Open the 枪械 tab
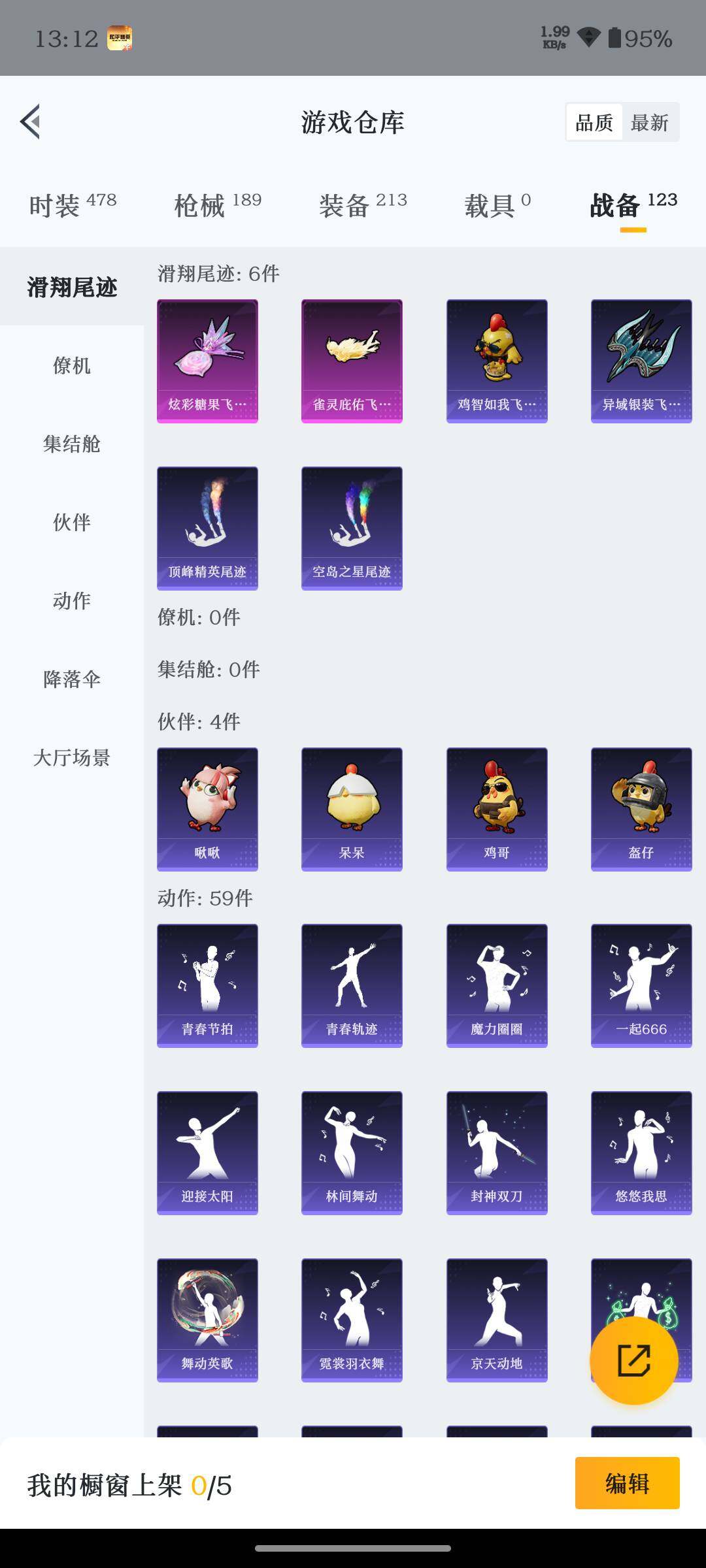Image resolution: width=706 pixels, height=1568 pixels. tap(218, 205)
